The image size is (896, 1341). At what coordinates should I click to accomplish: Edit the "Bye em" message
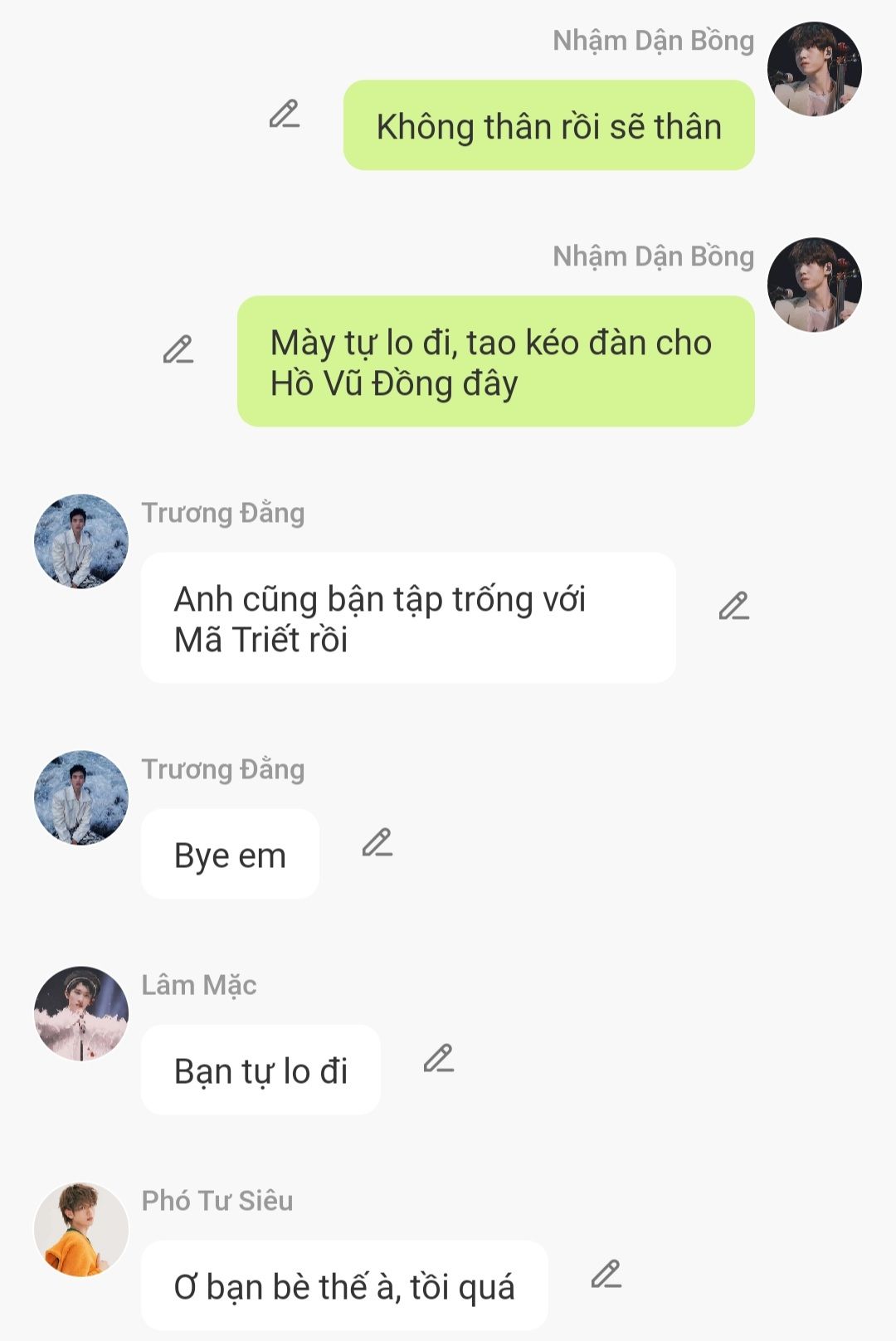pos(377,842)
